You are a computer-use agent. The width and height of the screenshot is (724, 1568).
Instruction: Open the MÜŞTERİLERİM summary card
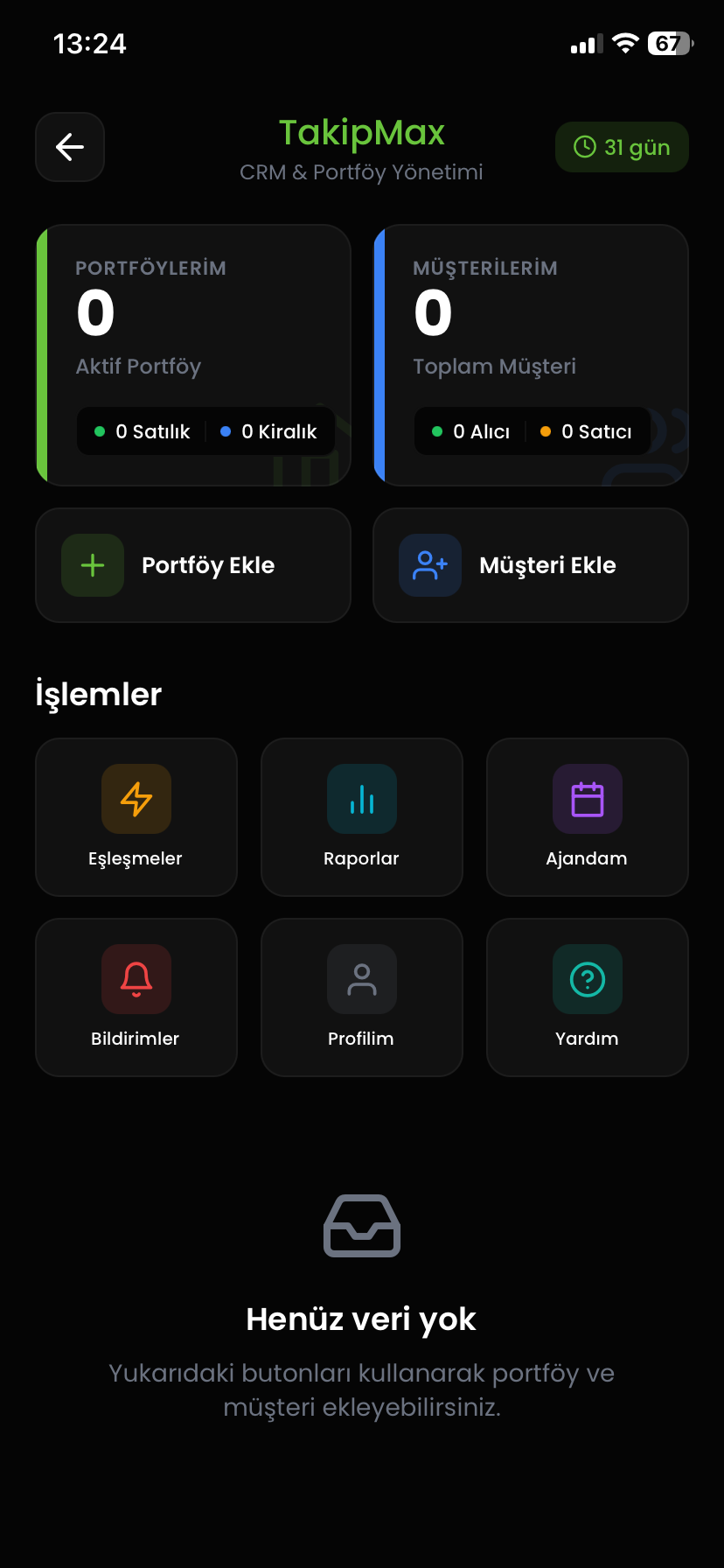point(530,354)
